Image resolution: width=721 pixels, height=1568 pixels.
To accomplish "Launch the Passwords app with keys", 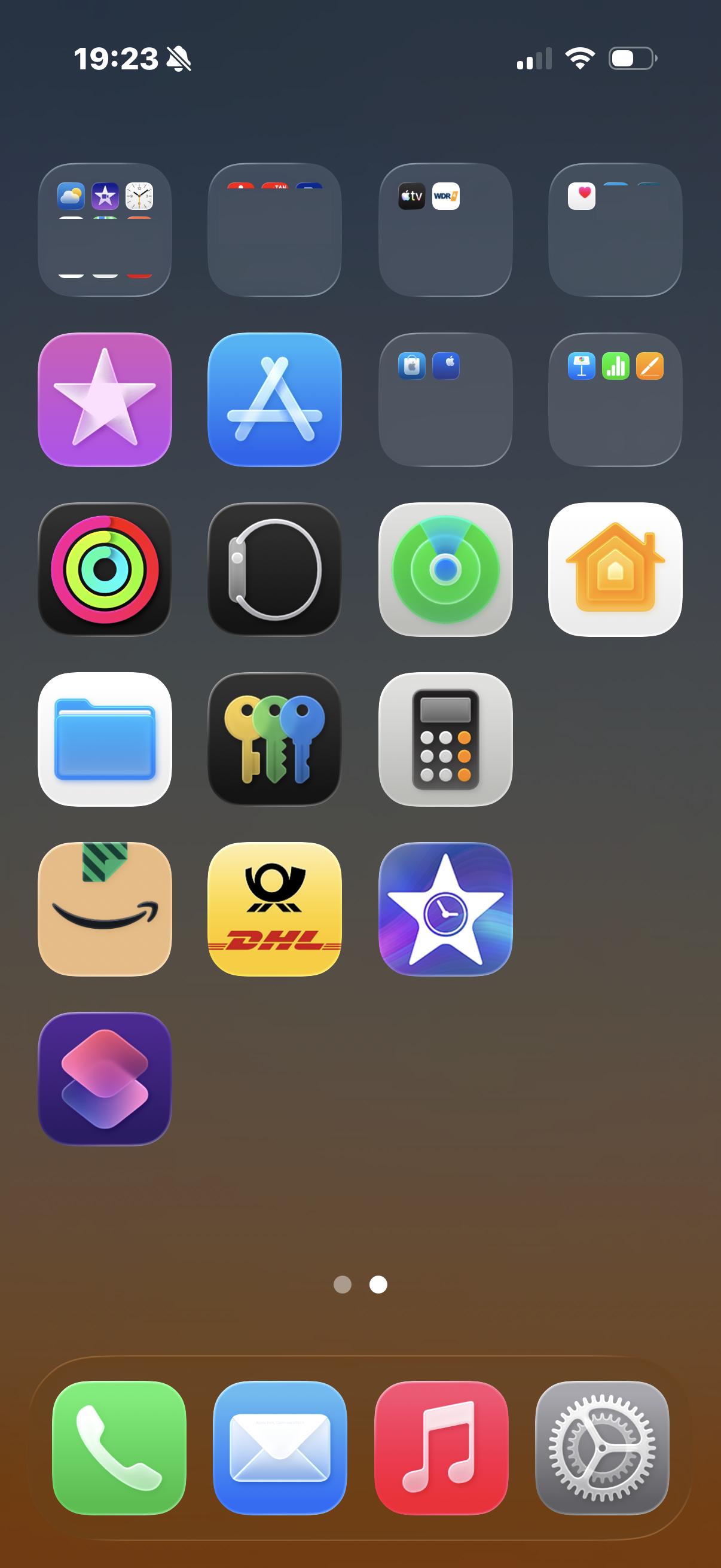I will (274, 739).
